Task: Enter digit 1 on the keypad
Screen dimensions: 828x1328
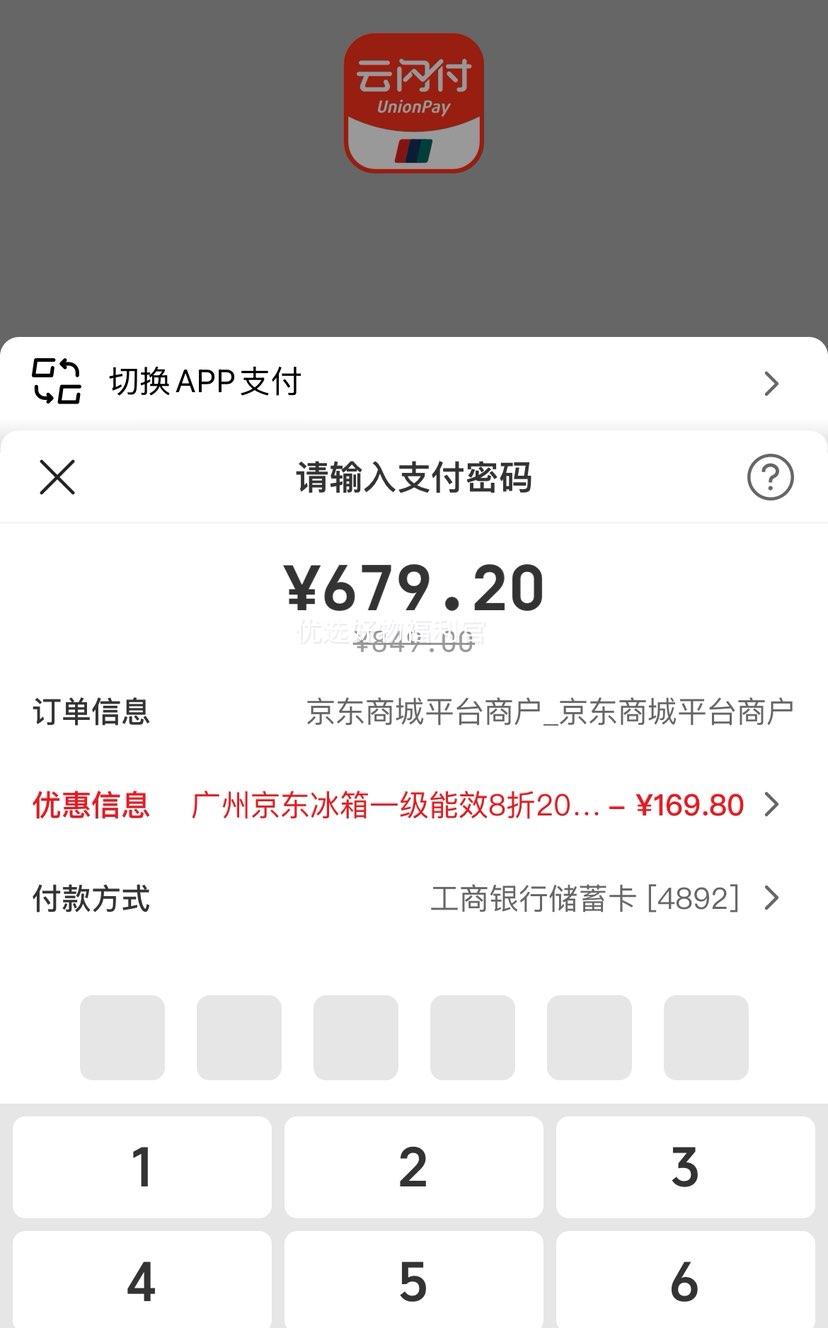Action: pyautogui.click(x=142, y=1167)
